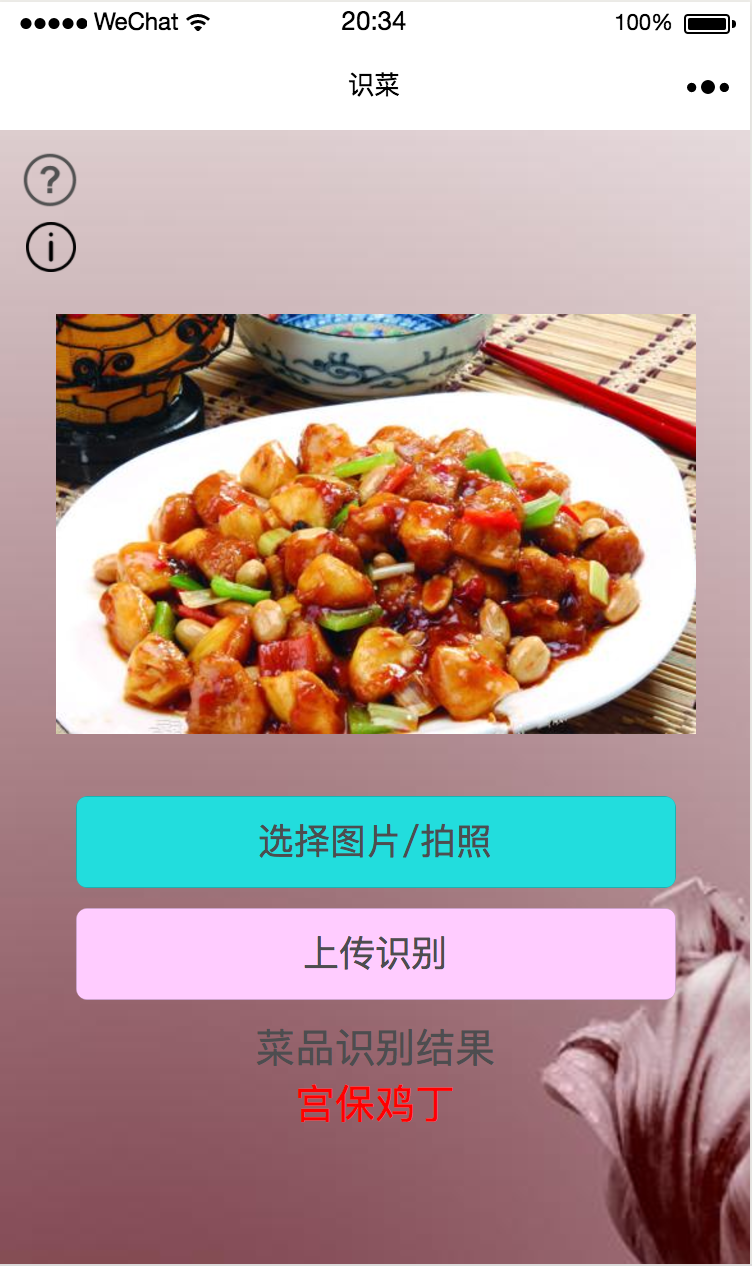752x1266 pixels.
Task: Tap 选择图片/拍照 to choose a photo
Action: [x=375, y=842]
